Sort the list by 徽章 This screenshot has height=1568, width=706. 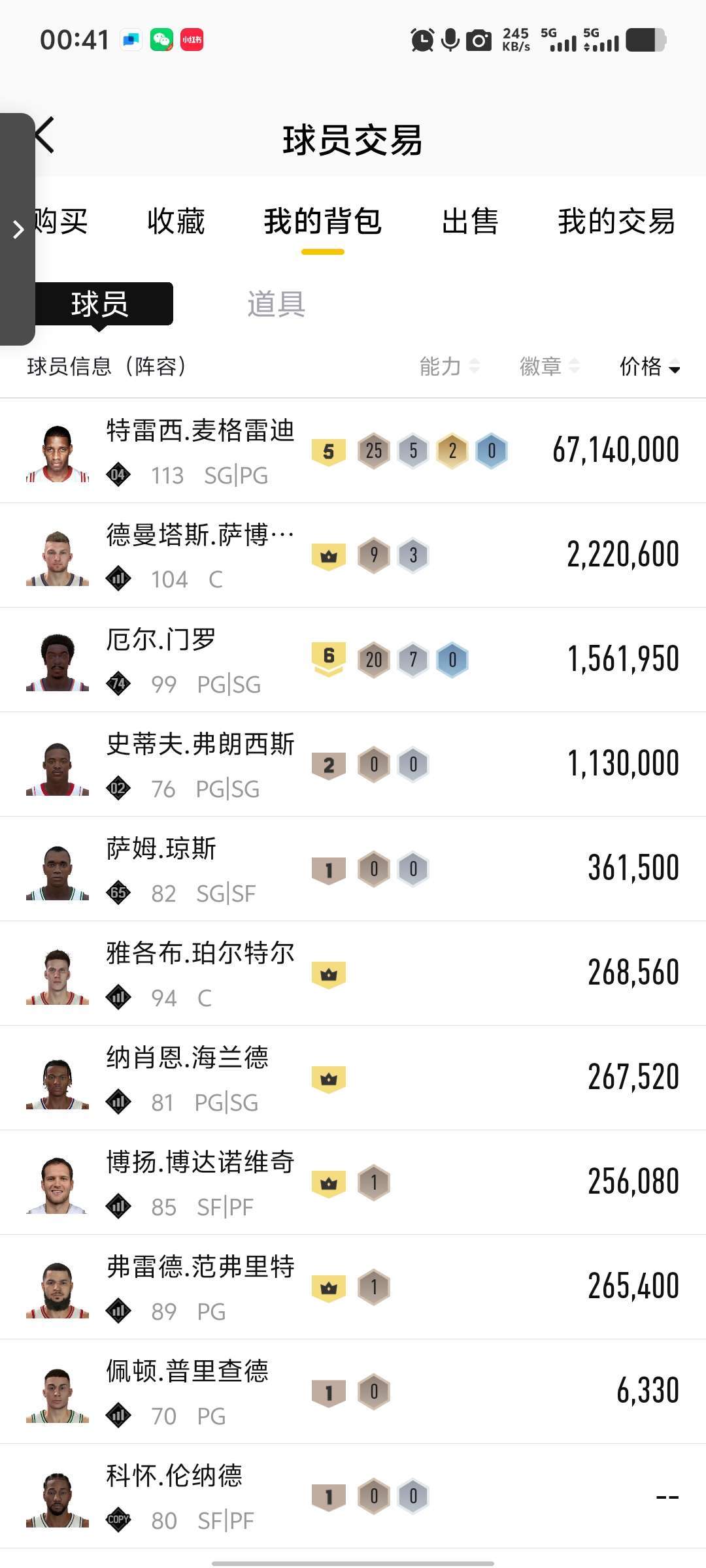549,366
